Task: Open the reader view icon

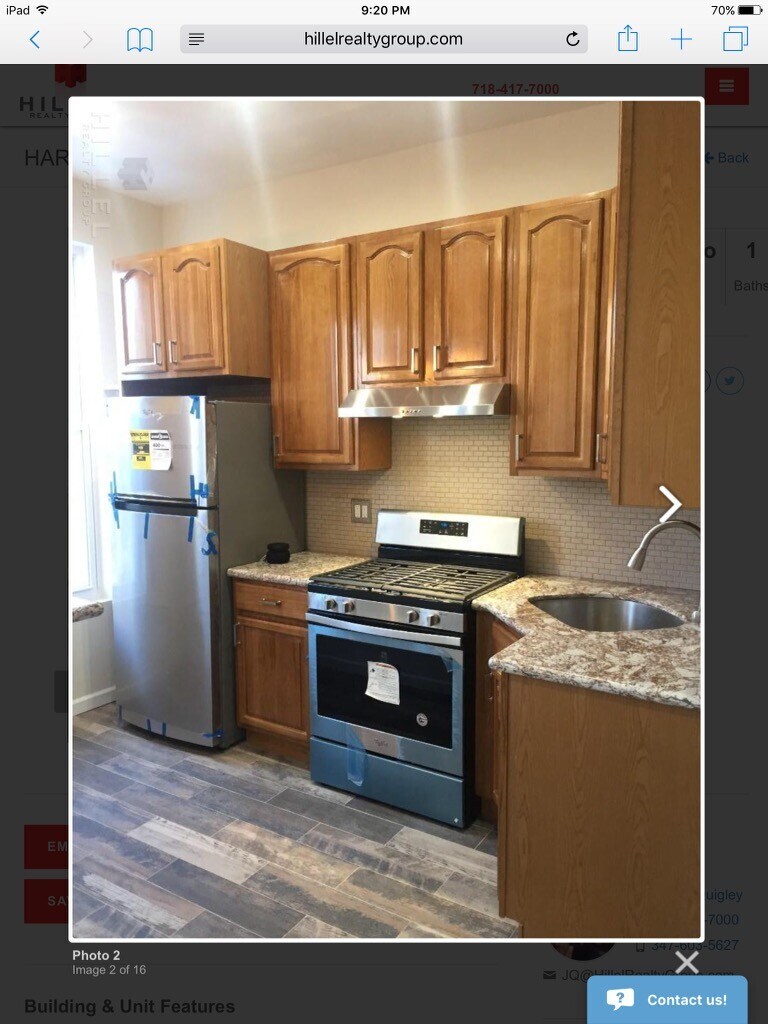Action: [196, 39]
